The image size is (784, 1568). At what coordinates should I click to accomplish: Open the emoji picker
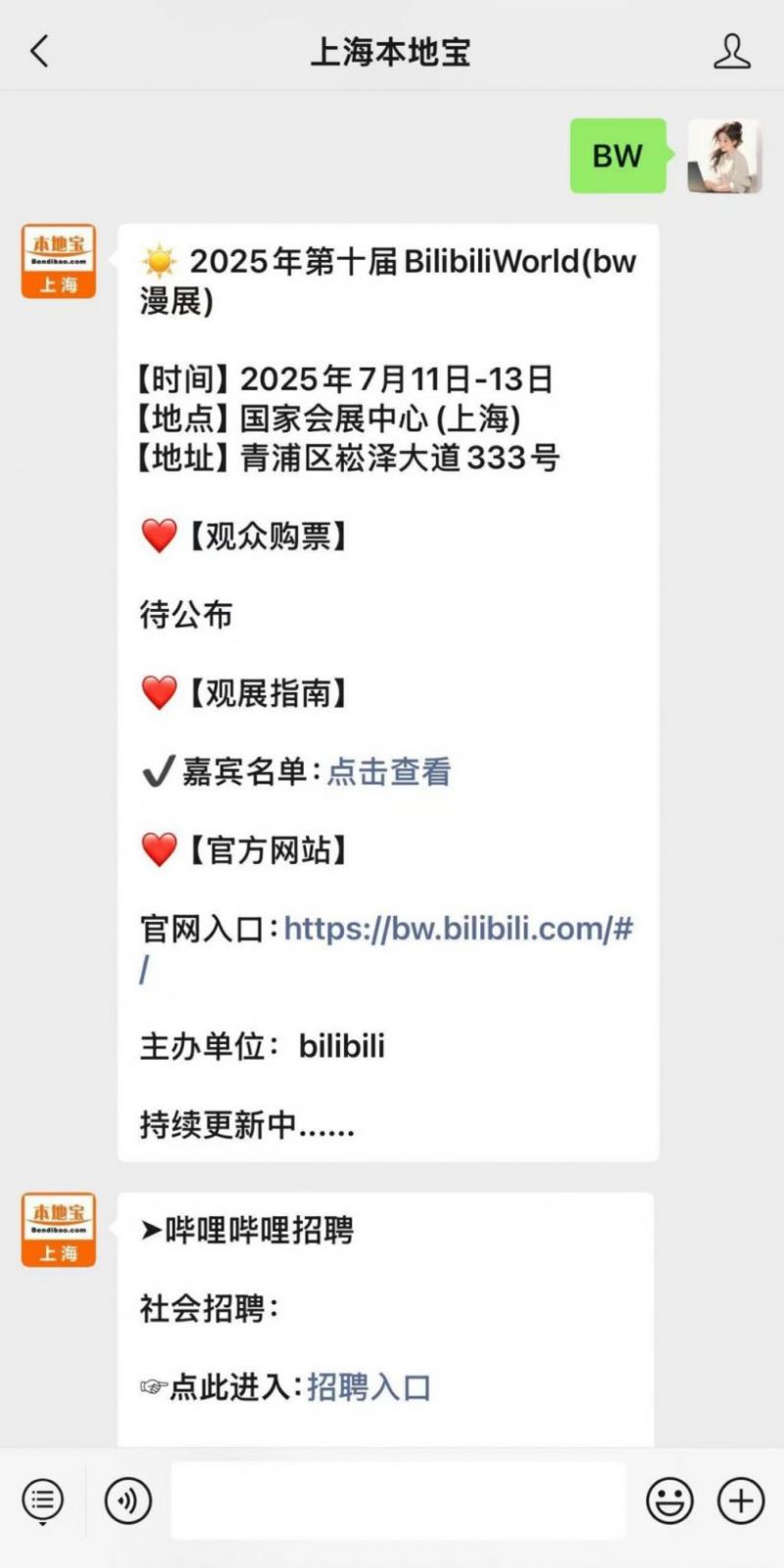pos(669,1500)
